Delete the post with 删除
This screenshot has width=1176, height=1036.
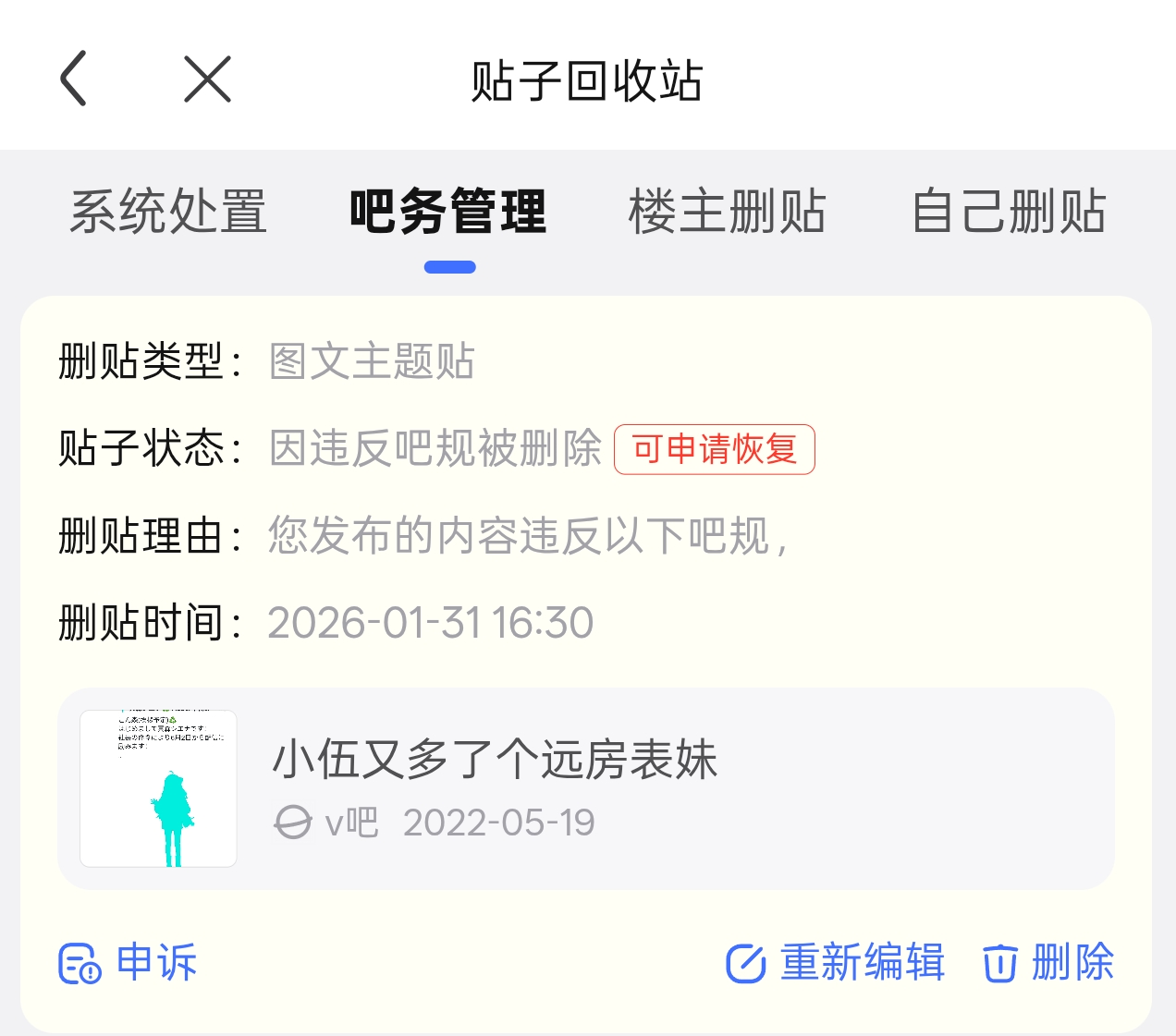coord(1048,963)
